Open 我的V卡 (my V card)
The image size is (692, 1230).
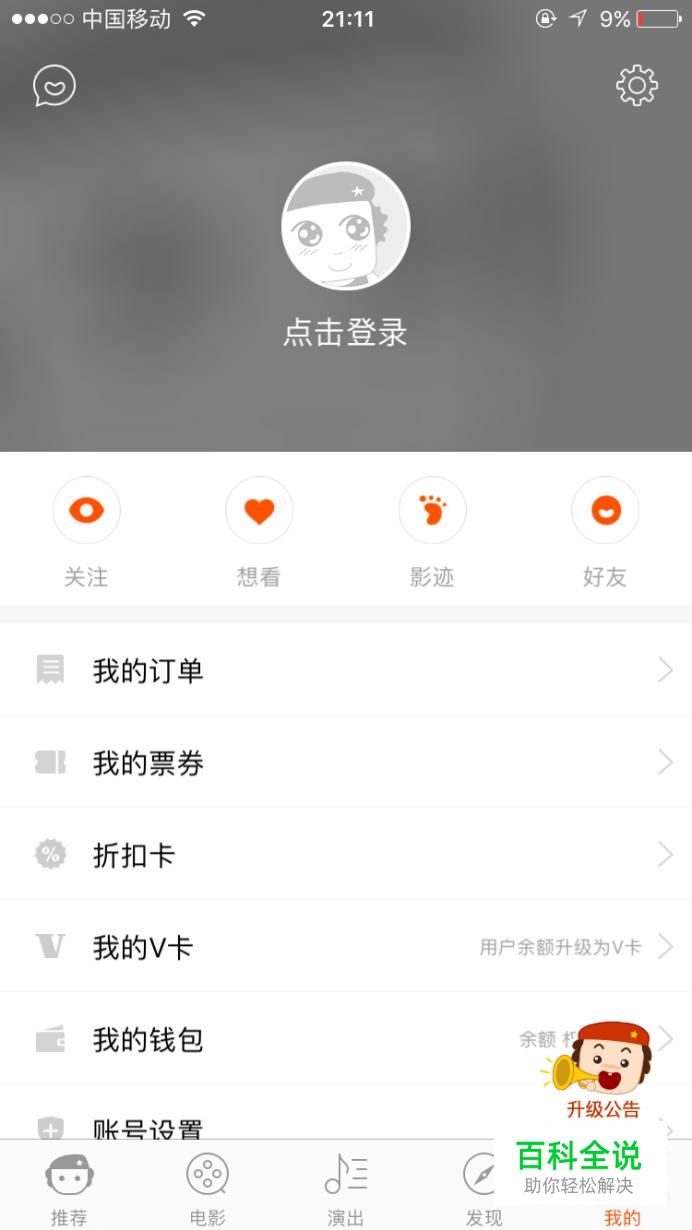point(346,947)
